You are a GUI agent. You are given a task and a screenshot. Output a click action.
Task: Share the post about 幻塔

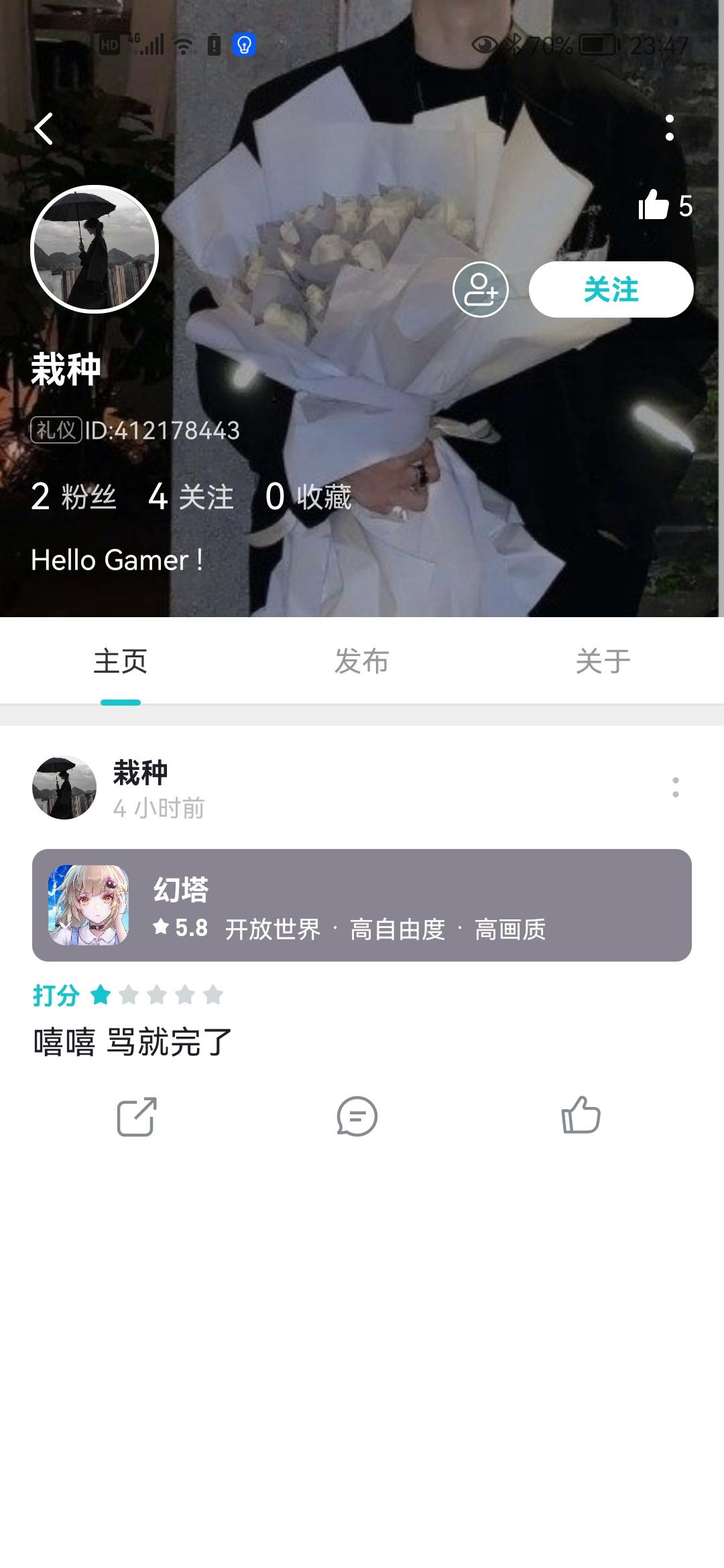tap(137, 1116)
